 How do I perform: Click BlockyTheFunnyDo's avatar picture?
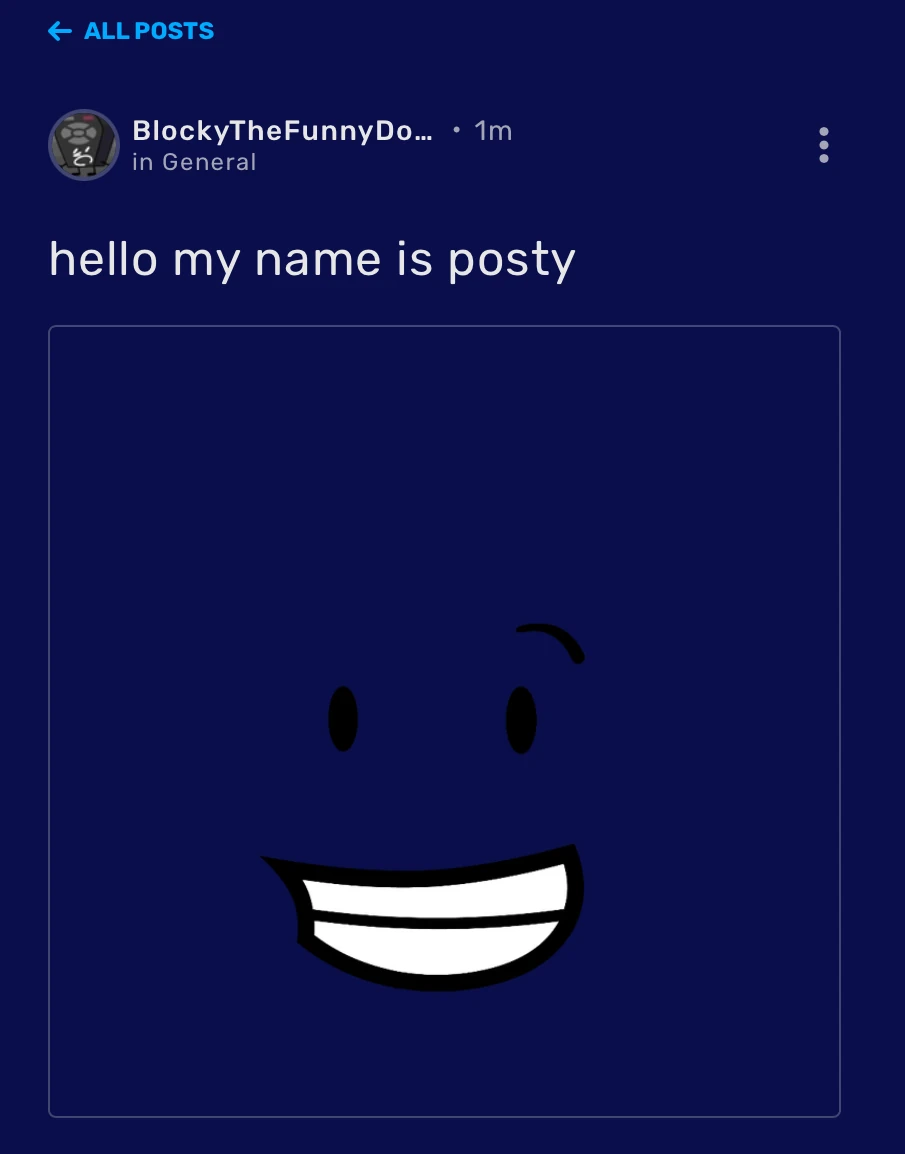coord(84,145)
